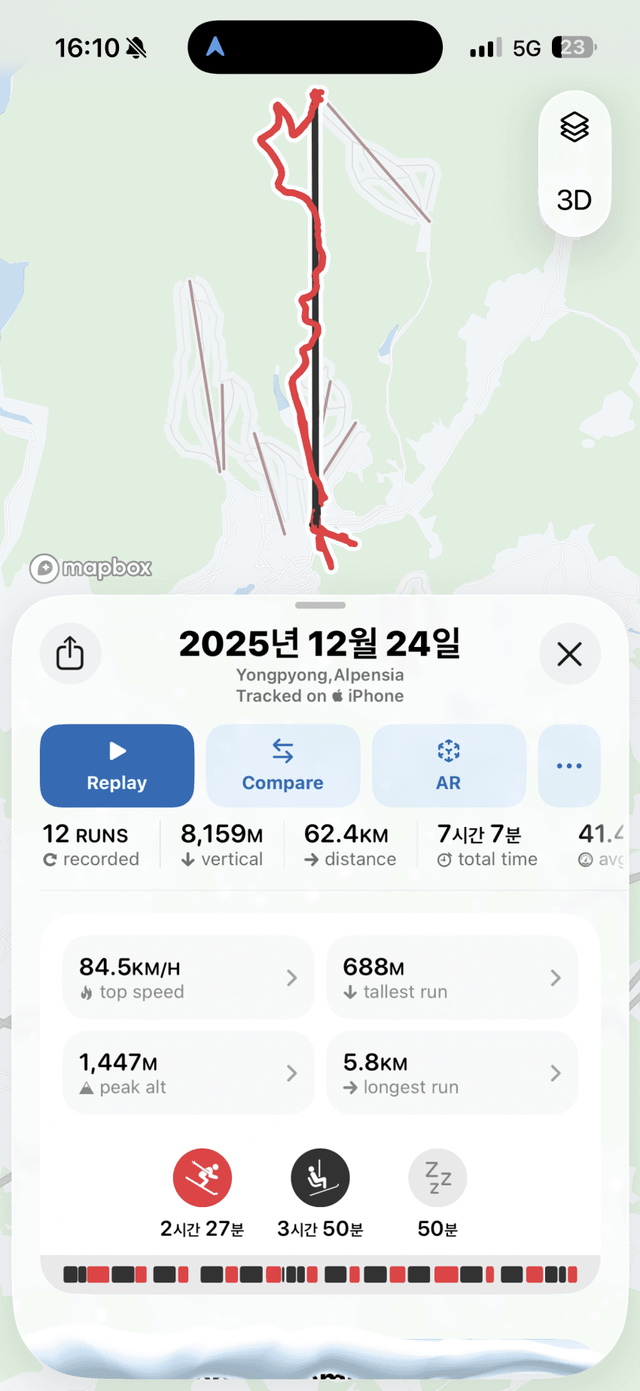Viewport: 640px width, 1391px height.
Task: Share this ski day recording
Action: tap(70, 654)
